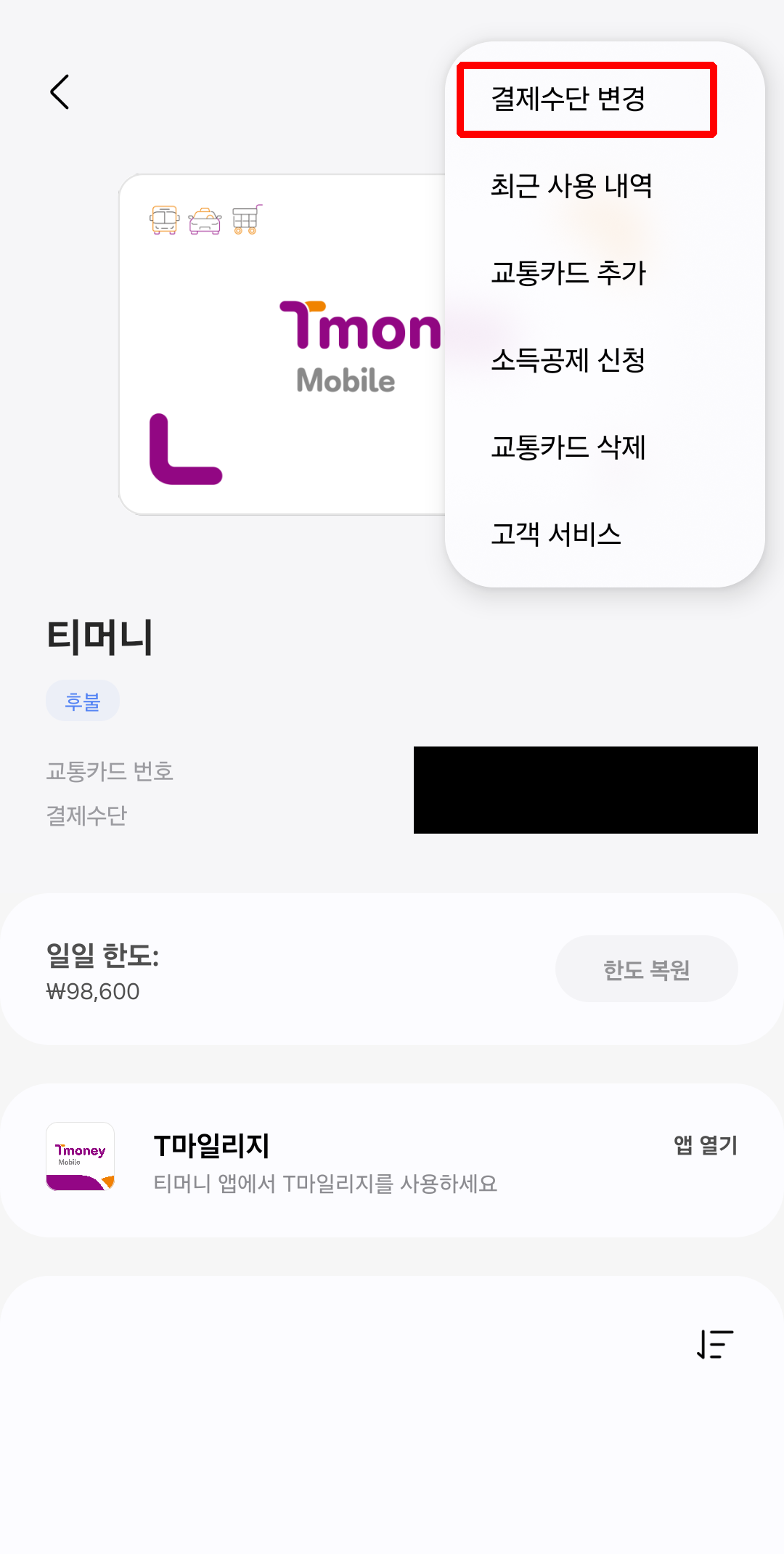Click the bus icon on the transit card
Viewport: 784px width, 1554px height.
[163, 219]
